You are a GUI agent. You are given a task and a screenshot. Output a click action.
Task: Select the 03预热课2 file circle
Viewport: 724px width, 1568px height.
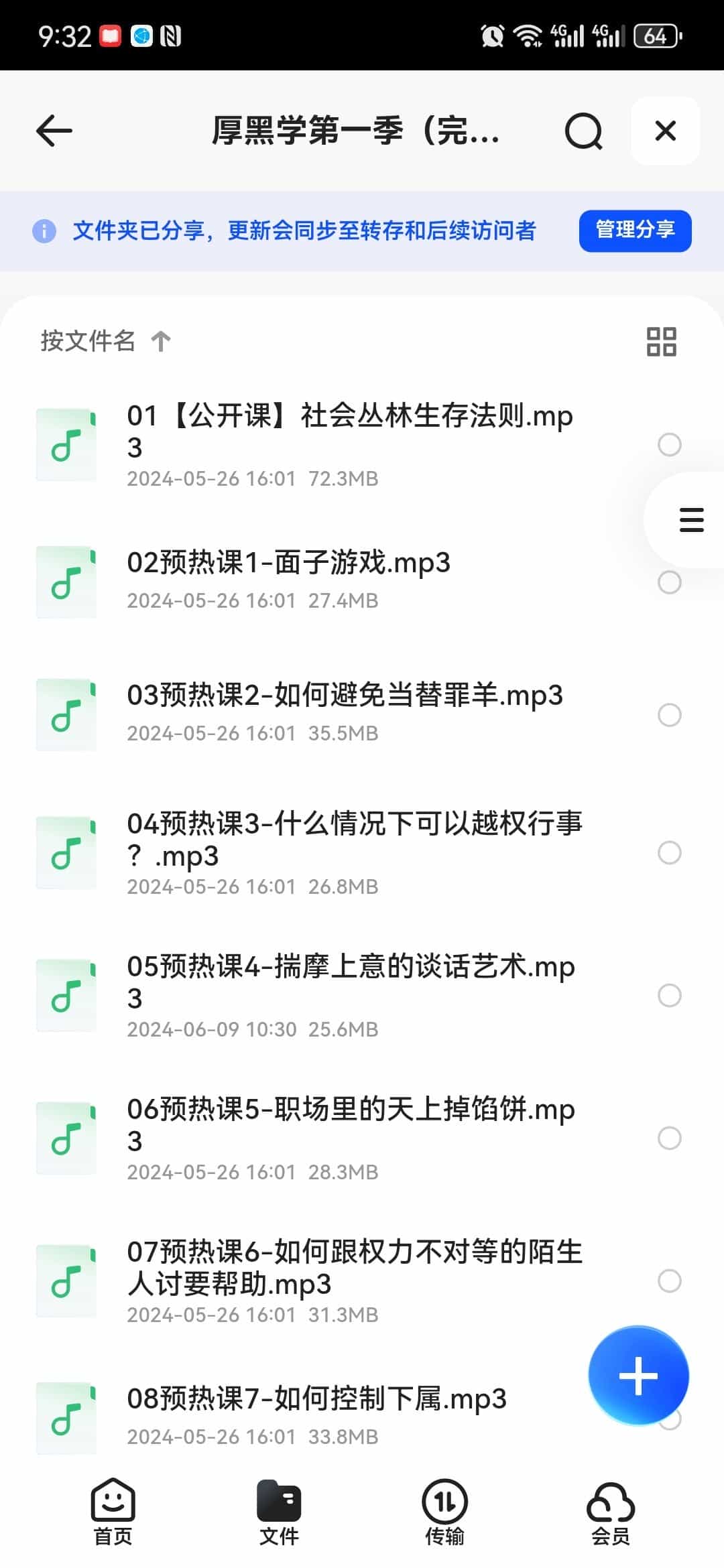669,715
